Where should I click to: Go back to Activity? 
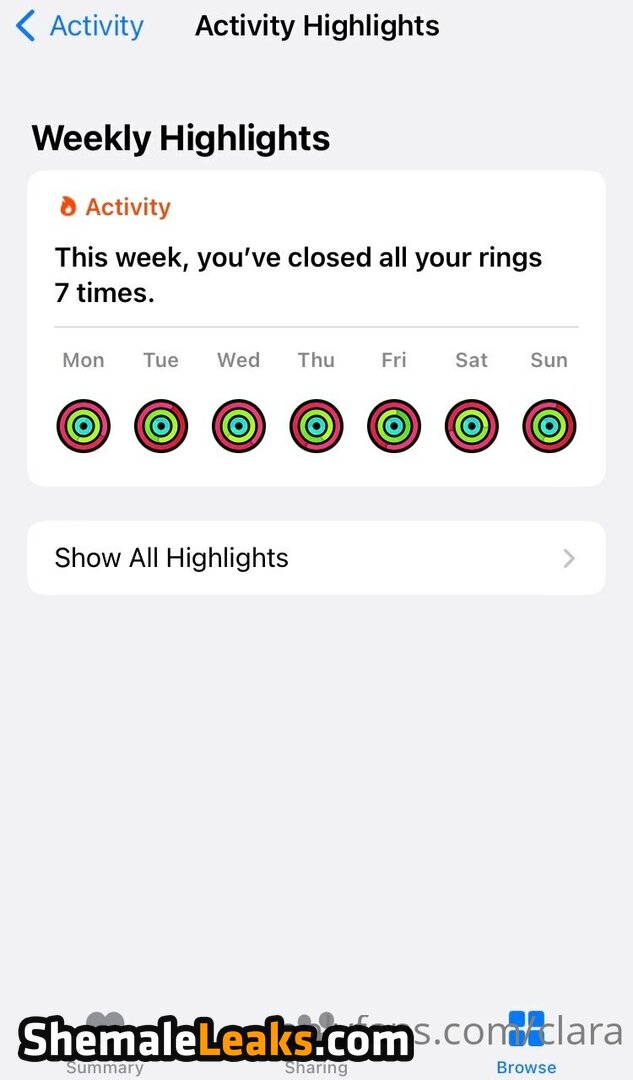pyautogui.click(x=80, y=26)
